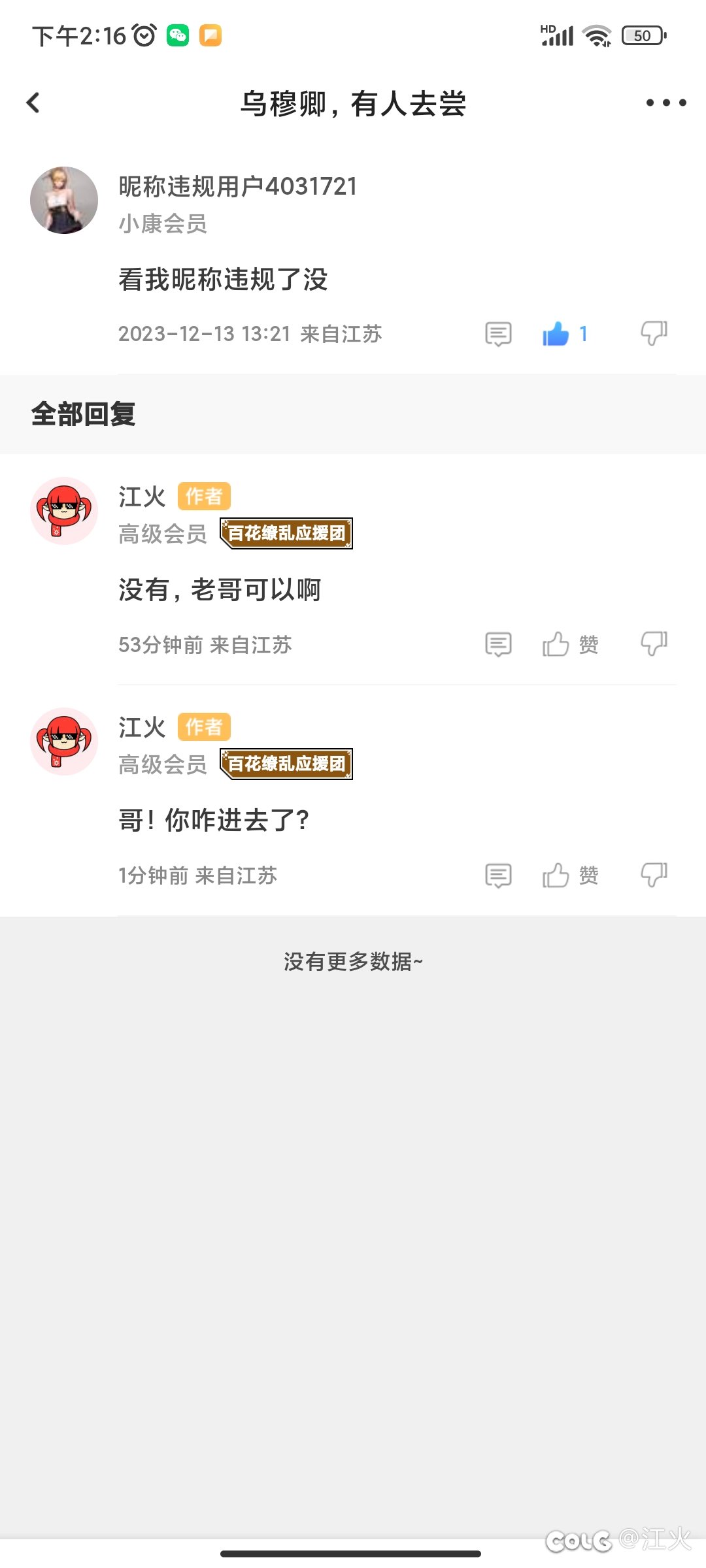The height and width of the screenshot is (1568, 706).
Task: Reply to the comment 看我昵称违规了没
Action: click(498, 334)
